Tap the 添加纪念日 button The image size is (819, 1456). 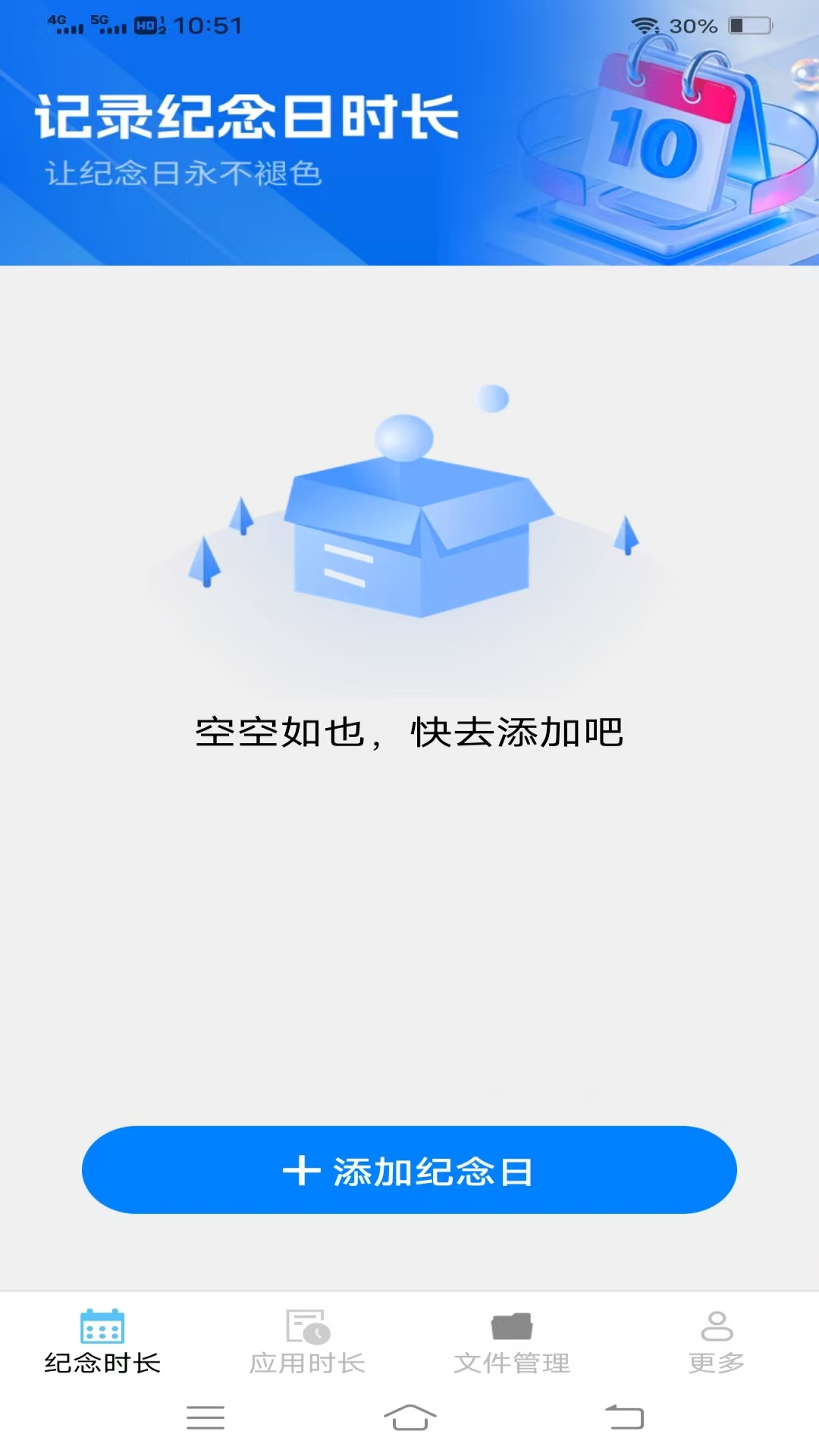(x=409, y=1170)
